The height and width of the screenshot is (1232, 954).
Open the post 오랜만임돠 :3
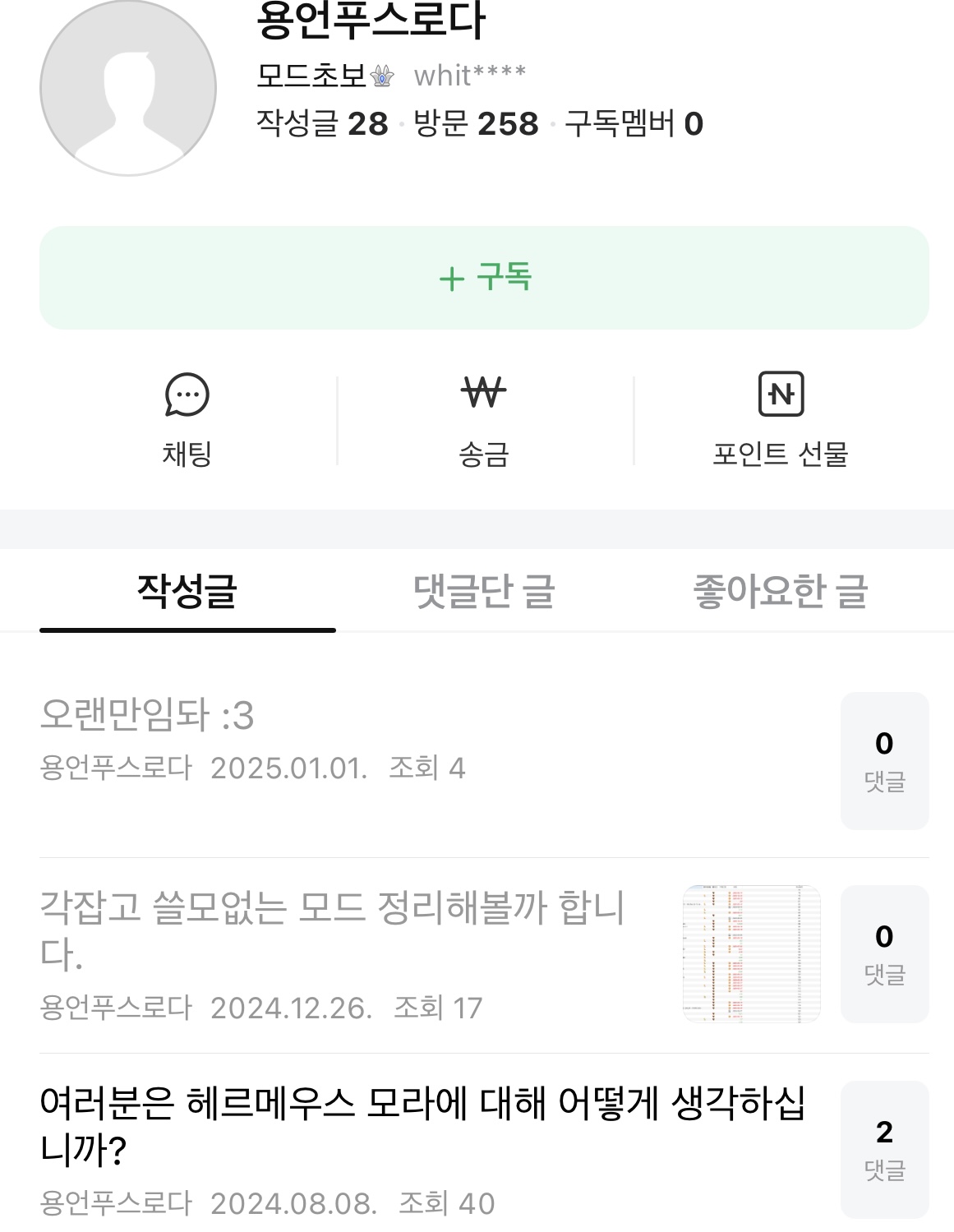[148, 715]
